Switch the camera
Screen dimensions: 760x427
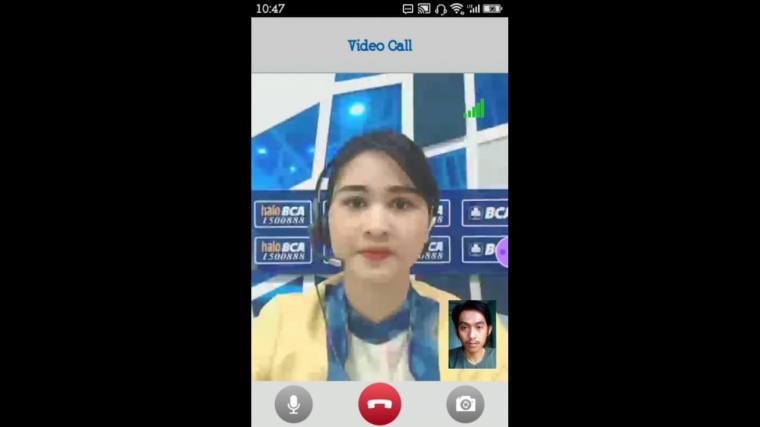pyautogui.click(x=465, y=404)
